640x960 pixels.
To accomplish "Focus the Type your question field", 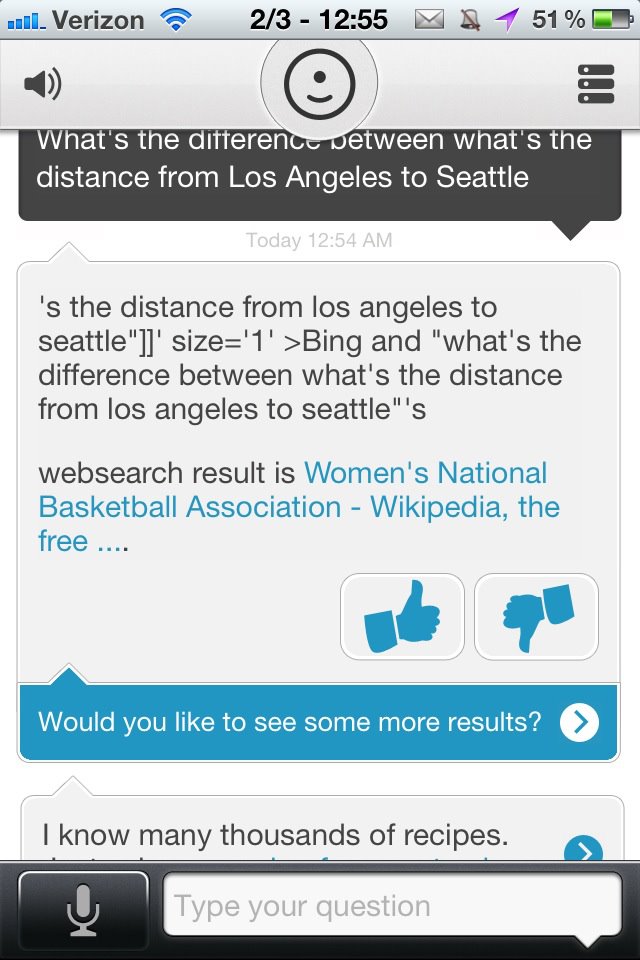I will click(x=390, y=907).
